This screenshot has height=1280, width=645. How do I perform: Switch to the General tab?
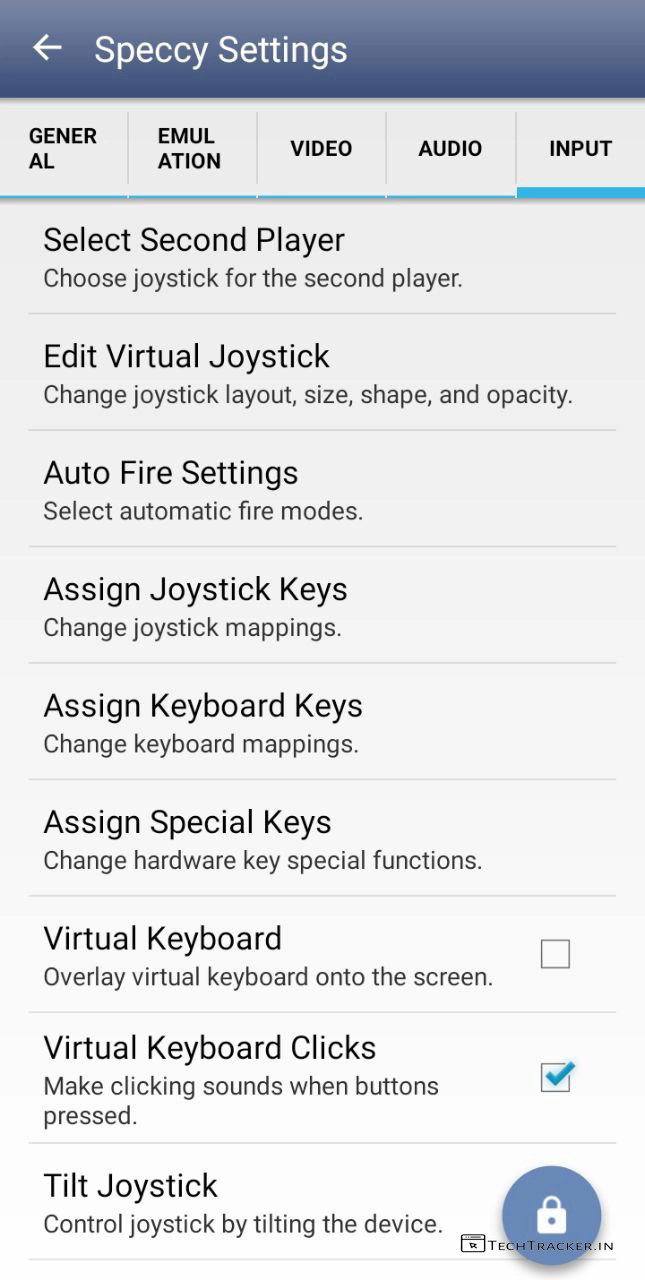(x=63, y=148)
